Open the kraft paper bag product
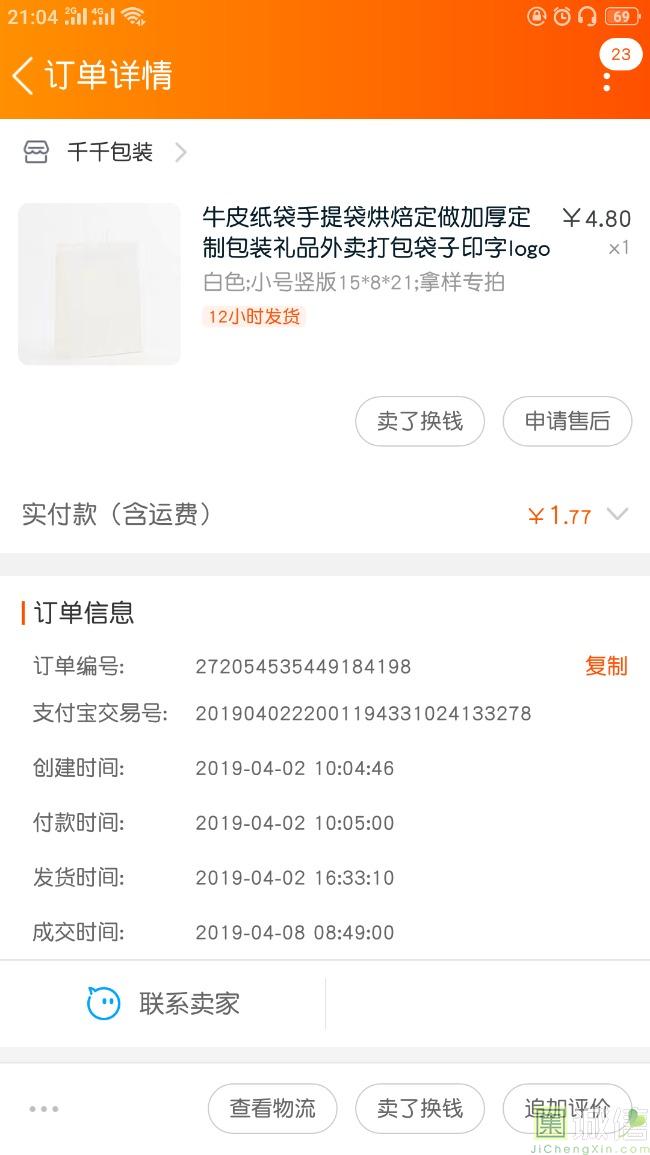 pos(375,232)
